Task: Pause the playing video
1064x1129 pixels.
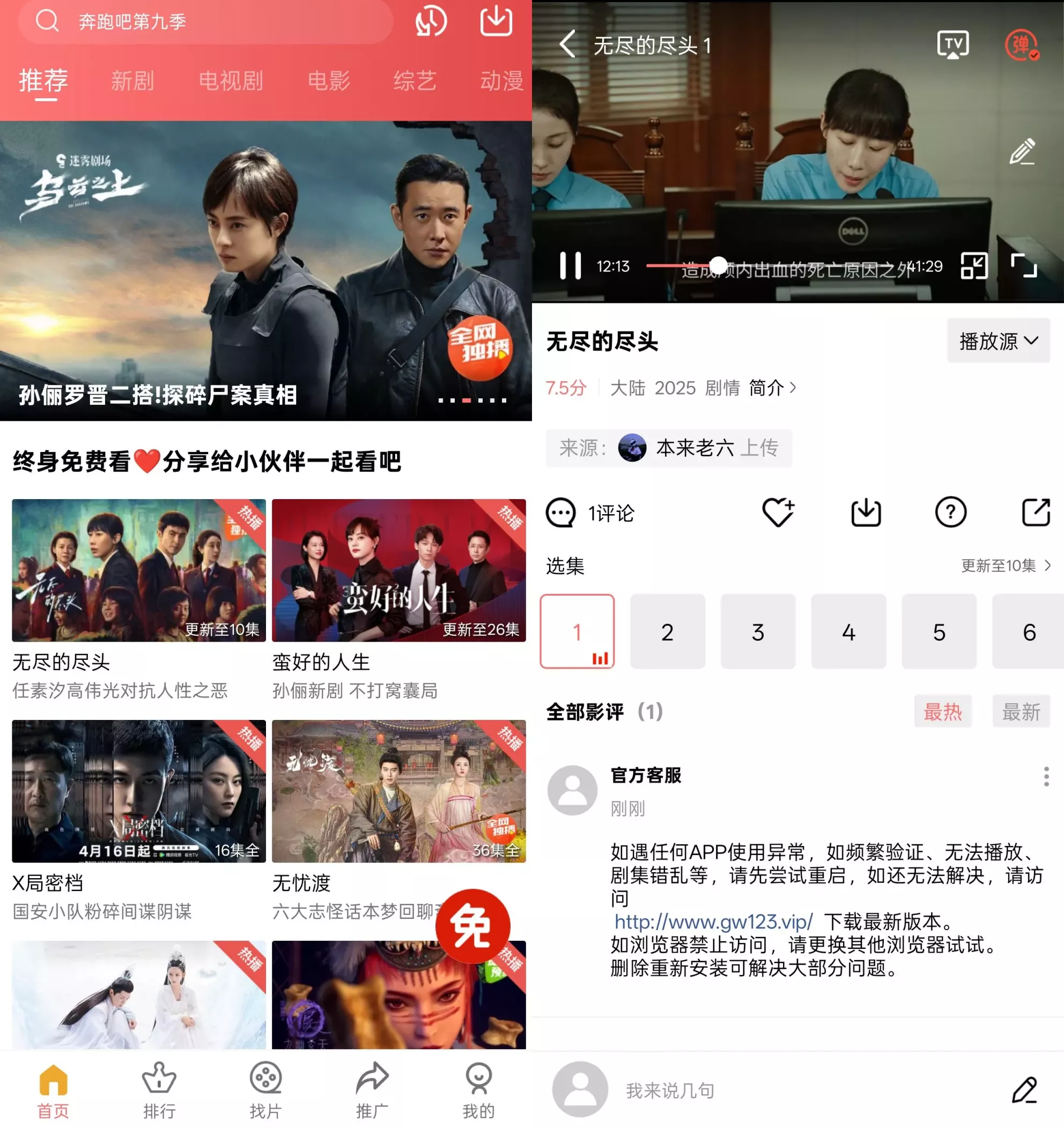Action: 570,266
